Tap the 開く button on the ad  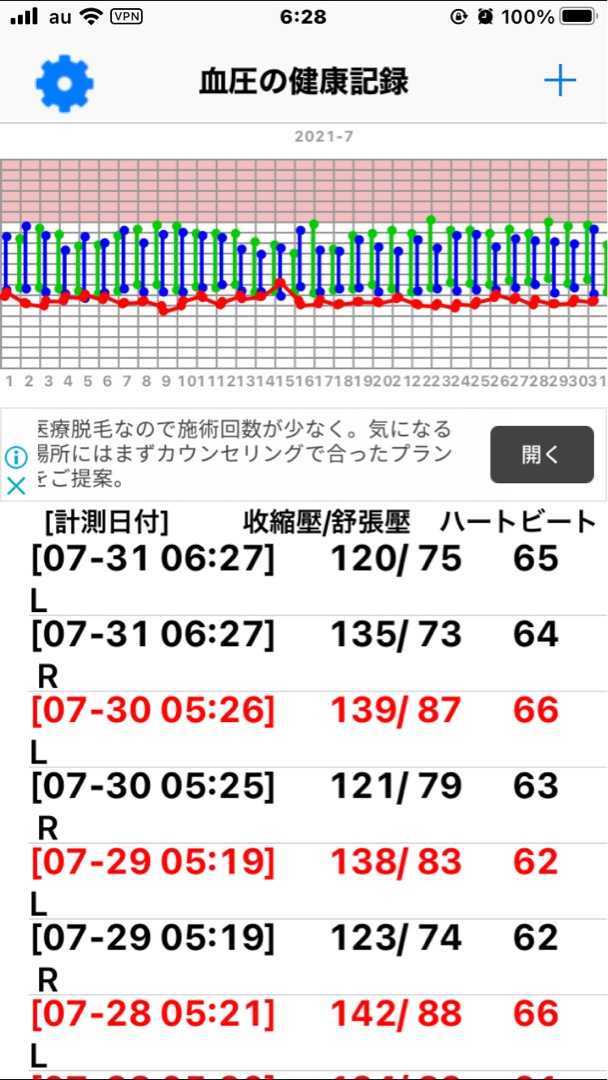click(542, 455)
